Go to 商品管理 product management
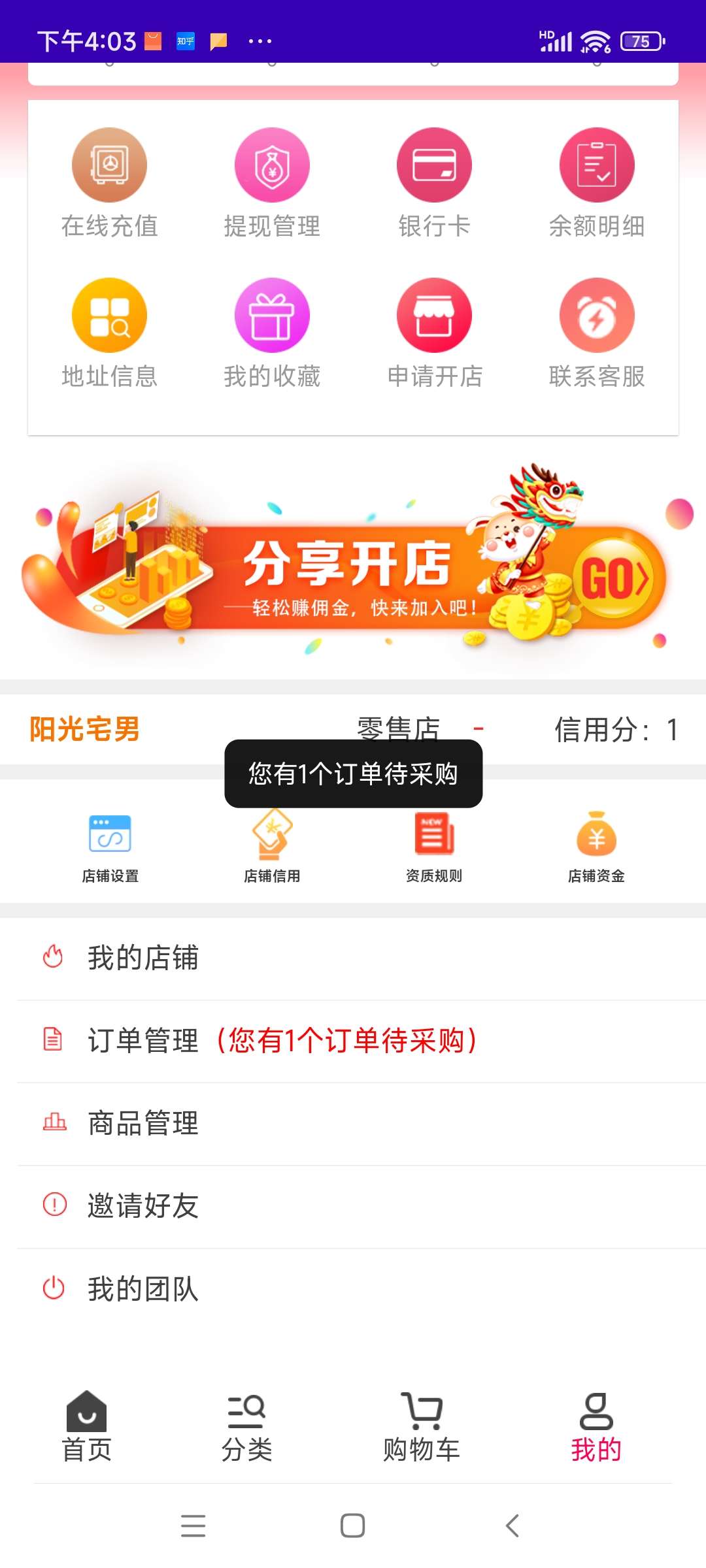Screen dimensions: 706x1568 [x=353, y=1123]
